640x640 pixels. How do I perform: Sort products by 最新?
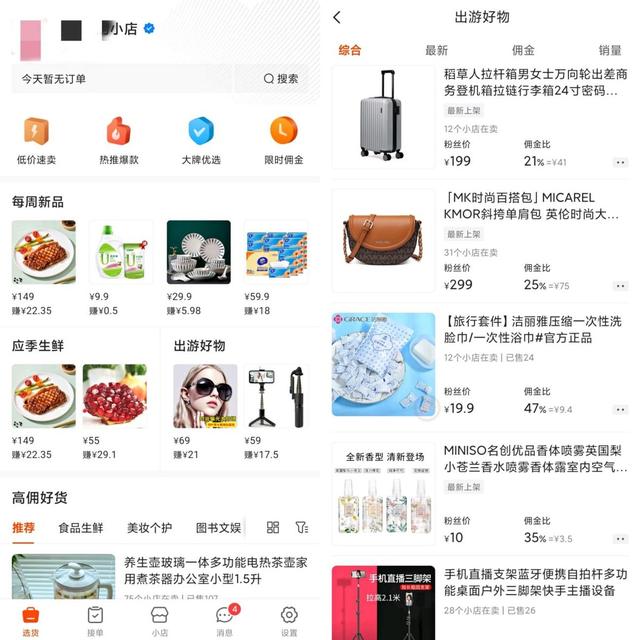[x=437, y=50]
